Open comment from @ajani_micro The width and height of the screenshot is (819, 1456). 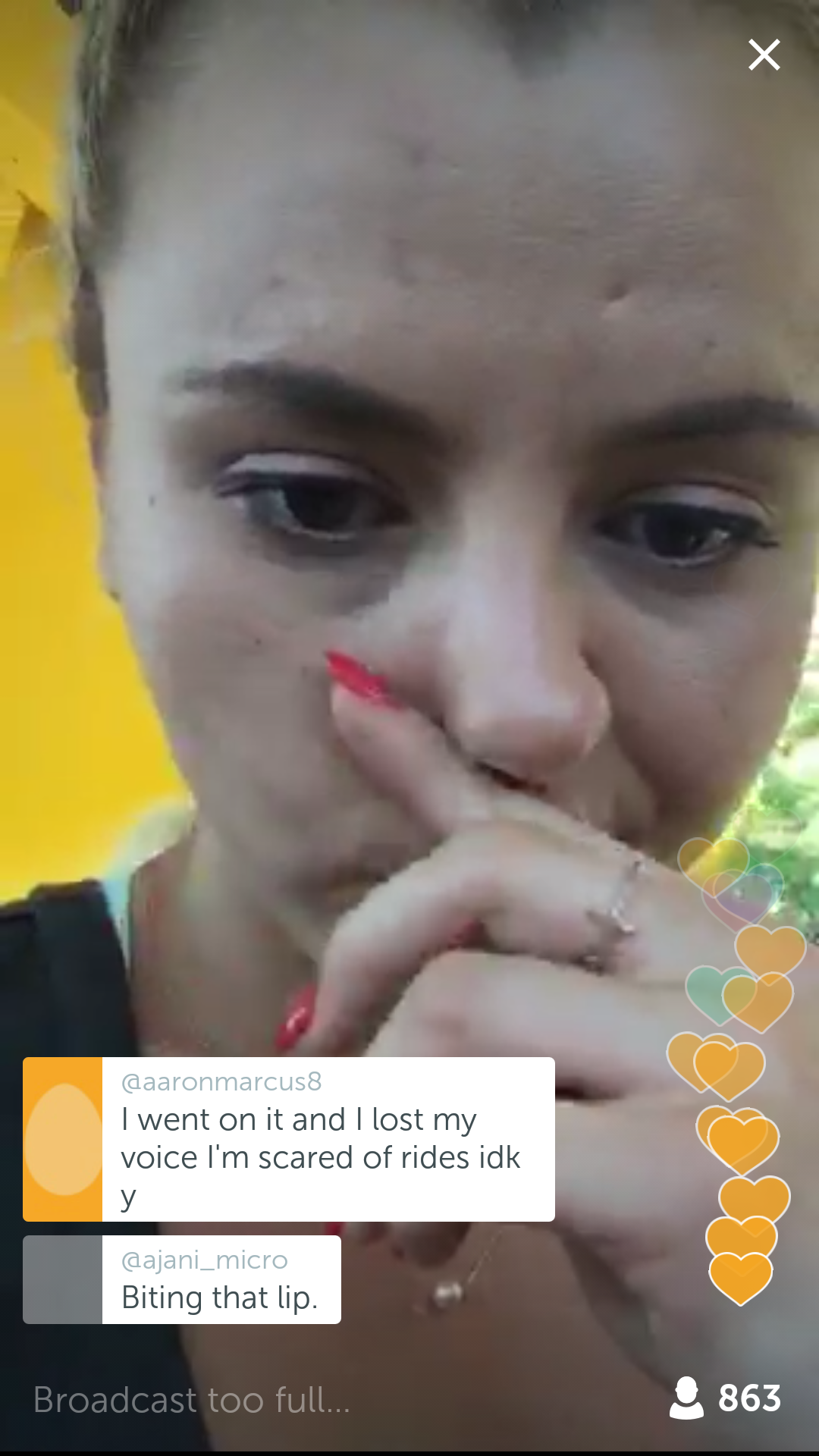pyautogui.click(x=220, y=1280)
